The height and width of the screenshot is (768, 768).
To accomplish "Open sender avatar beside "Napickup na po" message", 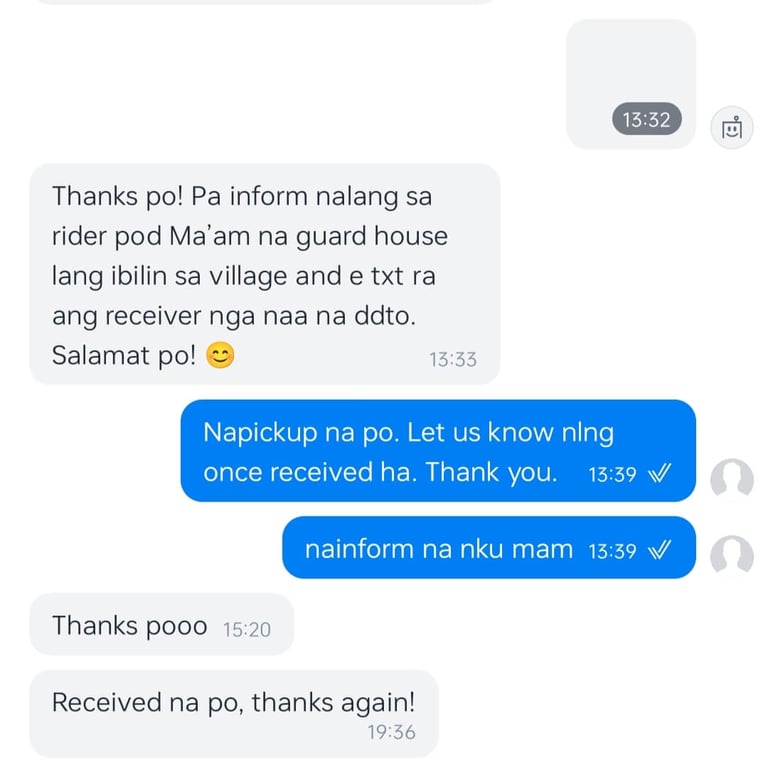I will pyautogui.click(x=732, y=480).
